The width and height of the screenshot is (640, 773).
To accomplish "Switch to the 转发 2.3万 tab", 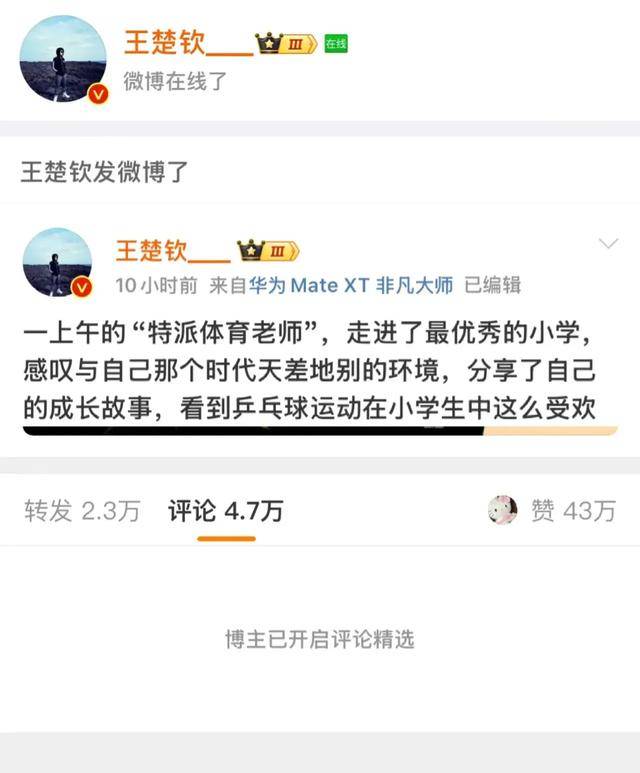I will point(82,511).
